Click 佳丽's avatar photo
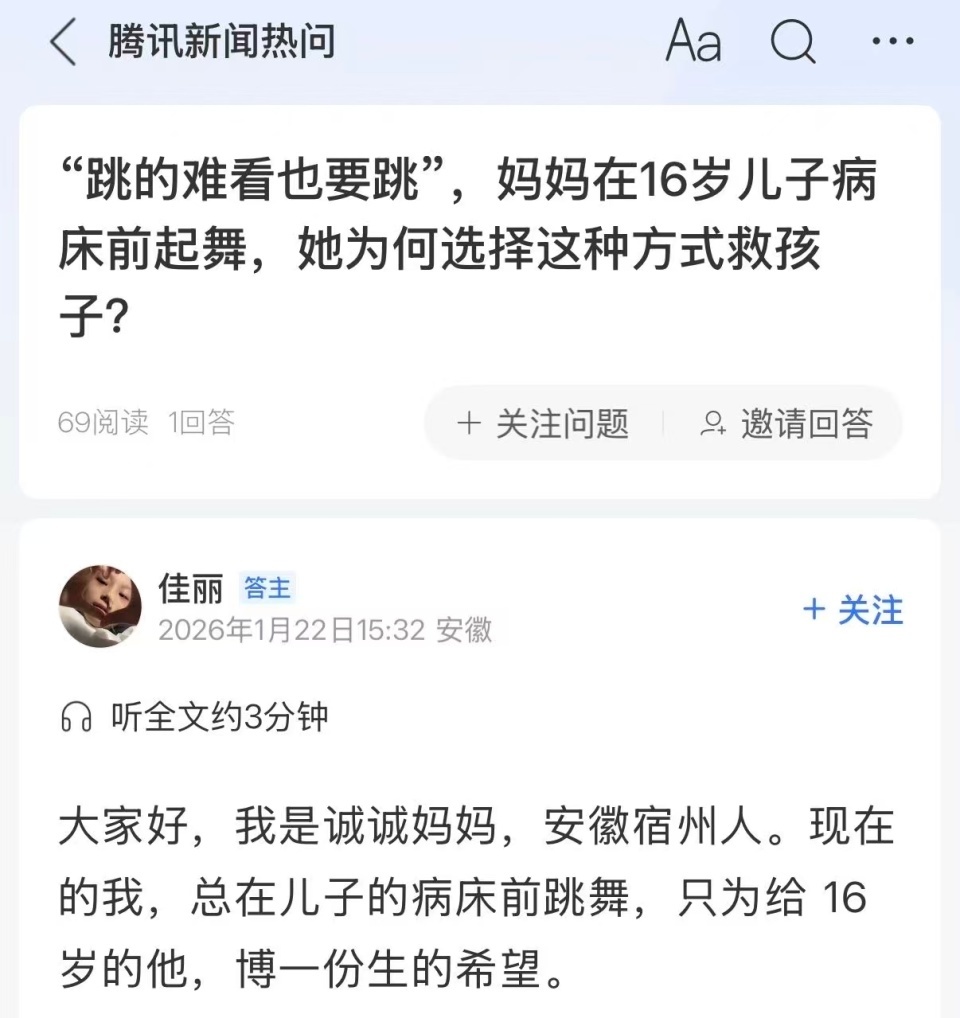Viewport: 960px width, 1018px height. (100, 607)
